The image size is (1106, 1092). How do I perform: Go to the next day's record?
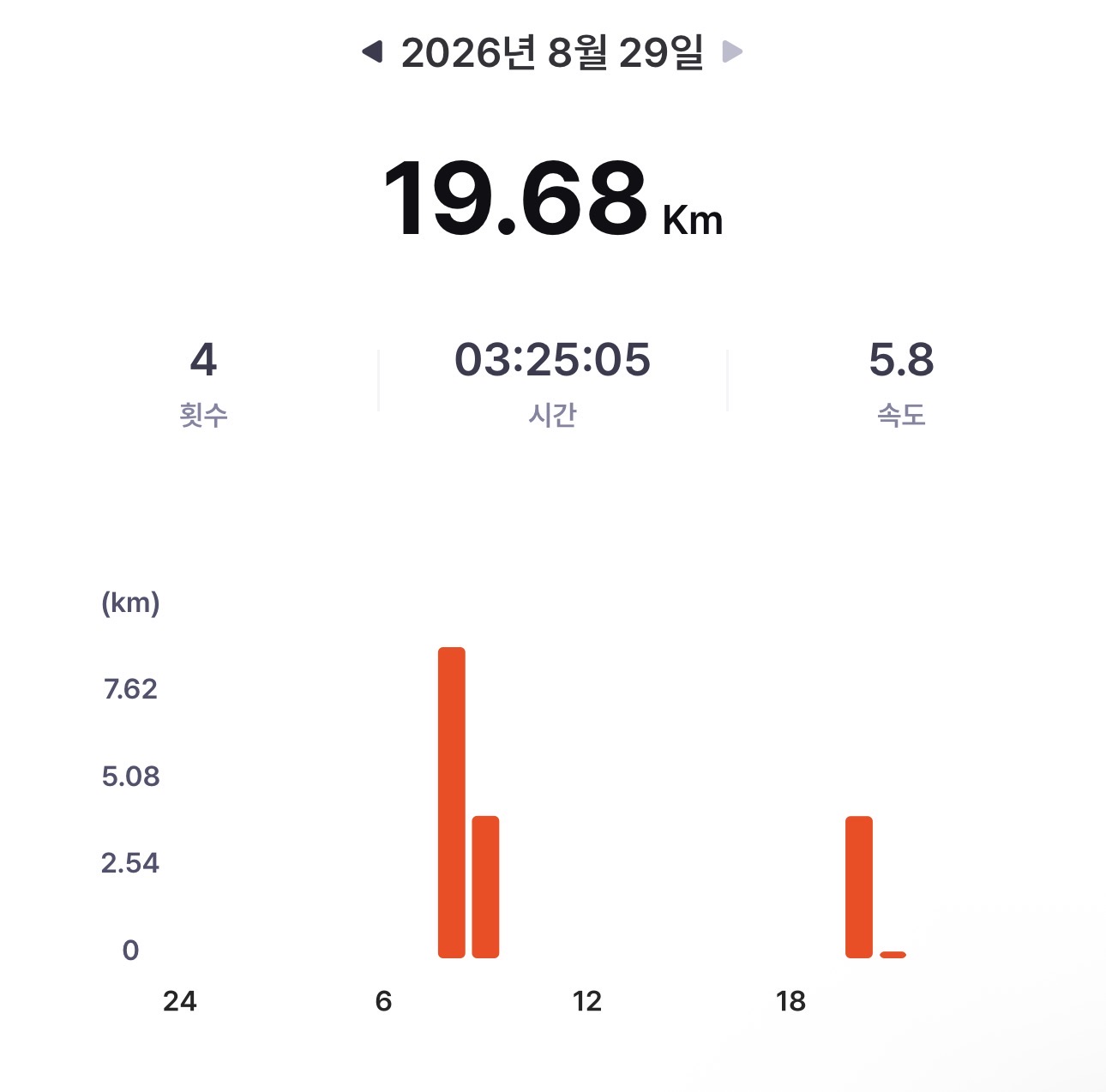tap(732, 52)
